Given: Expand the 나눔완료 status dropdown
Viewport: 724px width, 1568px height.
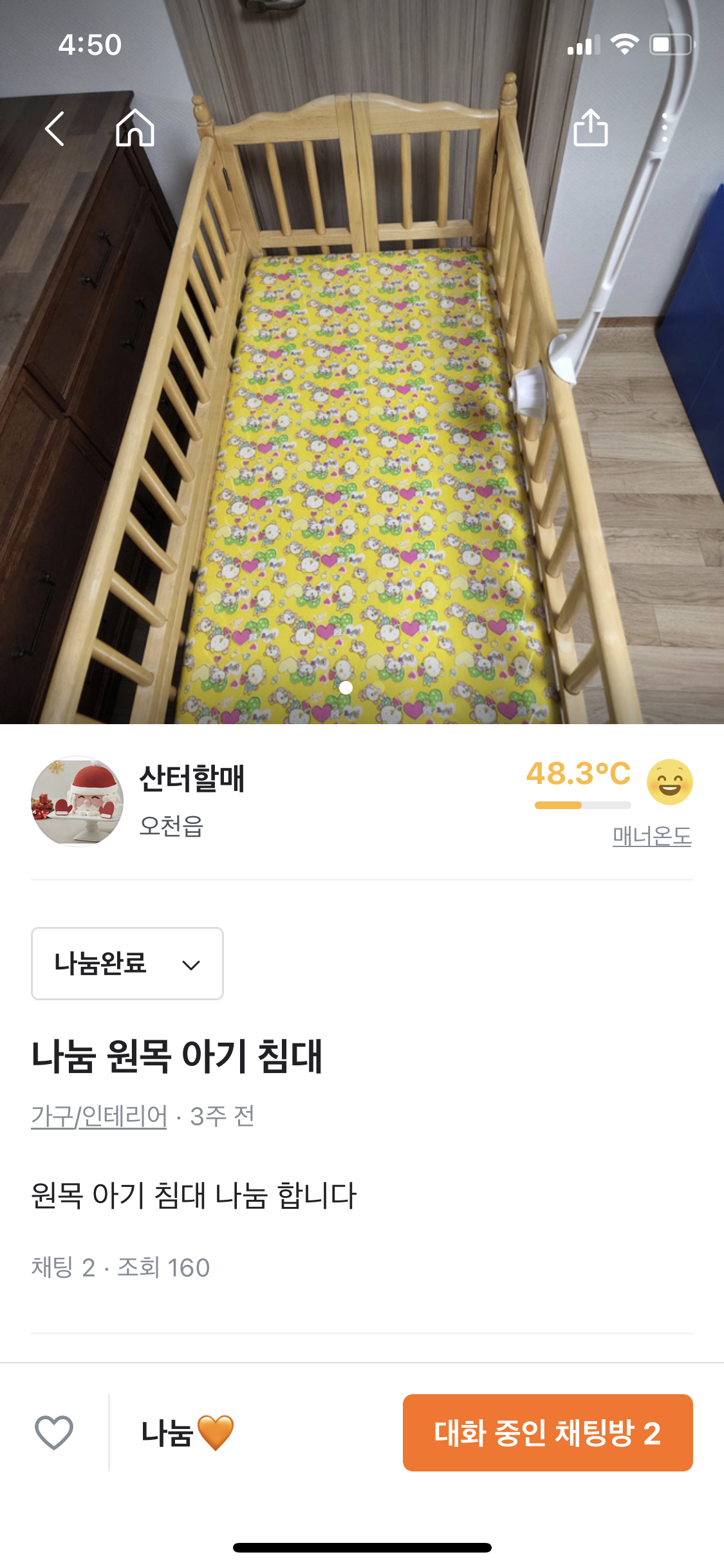Looking at the screenshot, I should click(x=127, y=964).
